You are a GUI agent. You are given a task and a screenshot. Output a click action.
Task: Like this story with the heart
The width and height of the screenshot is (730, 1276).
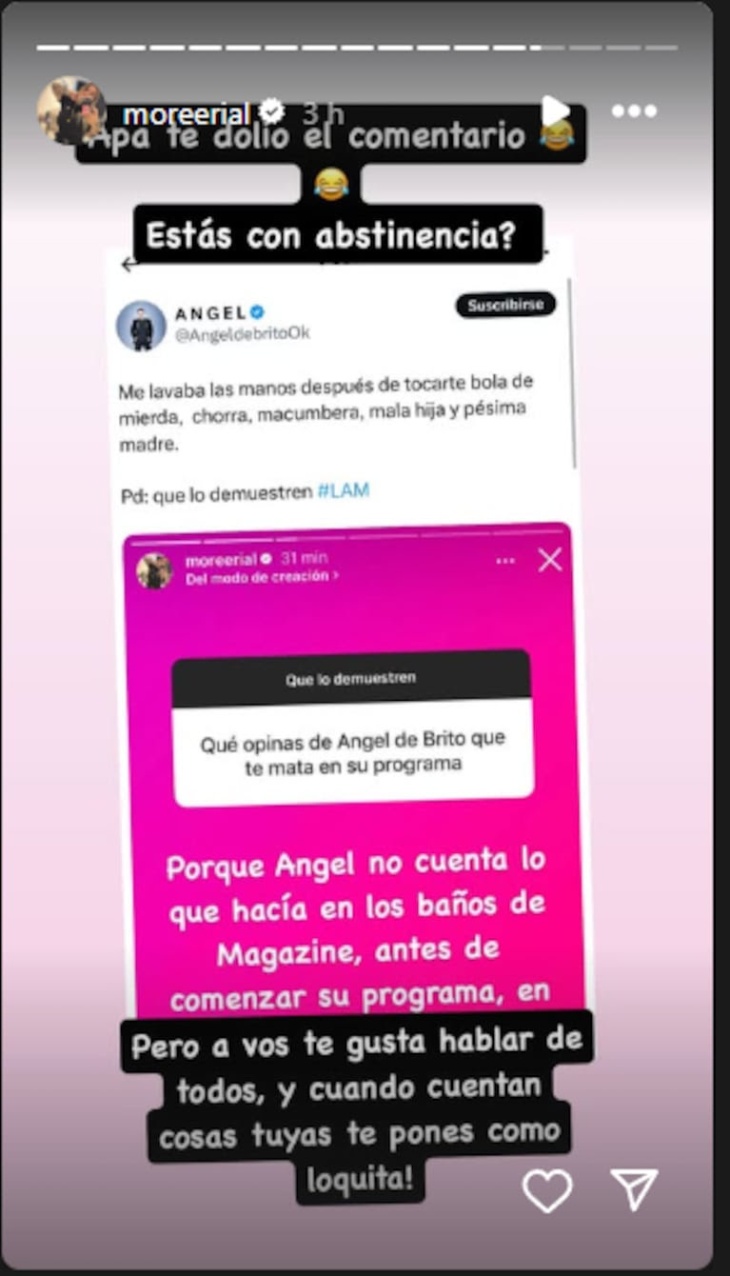tap(548, 1191)
